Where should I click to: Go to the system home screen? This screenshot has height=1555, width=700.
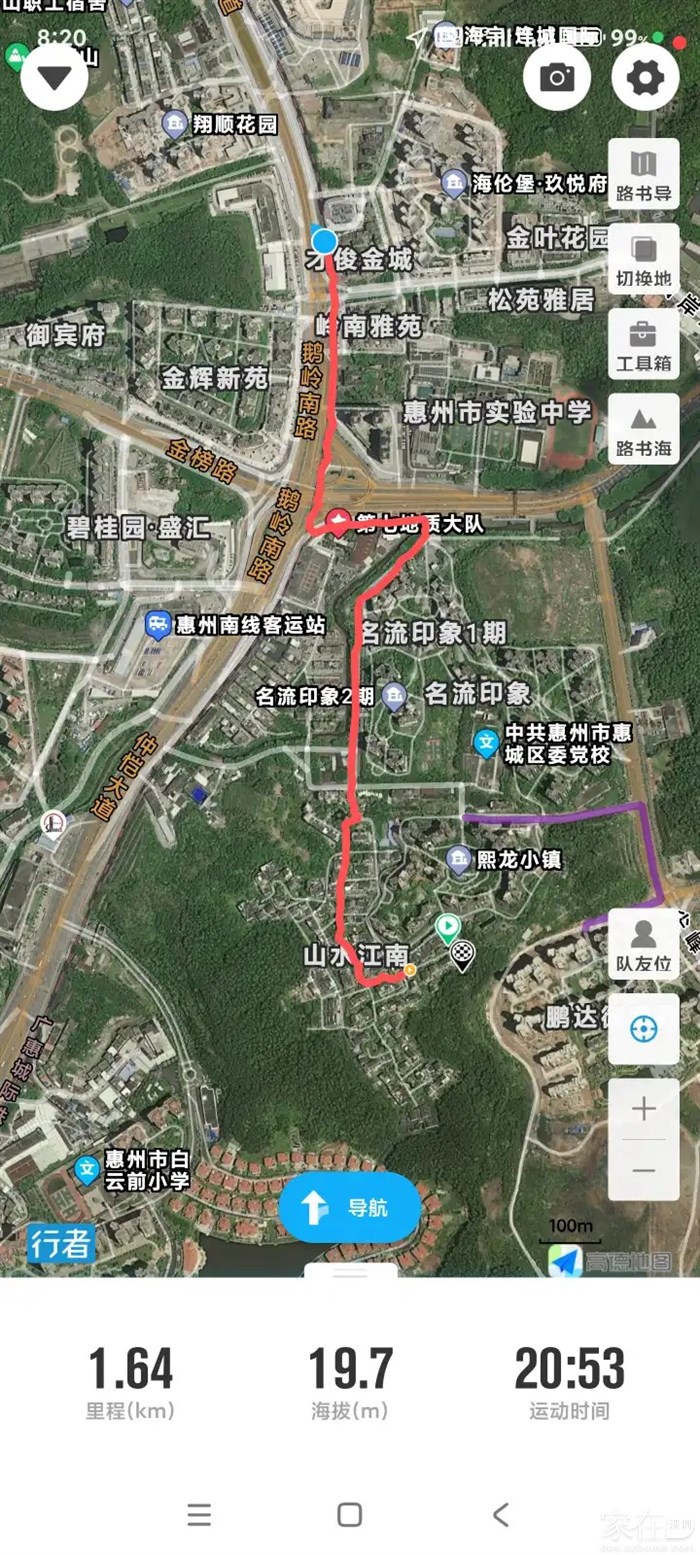(349, 1514)
